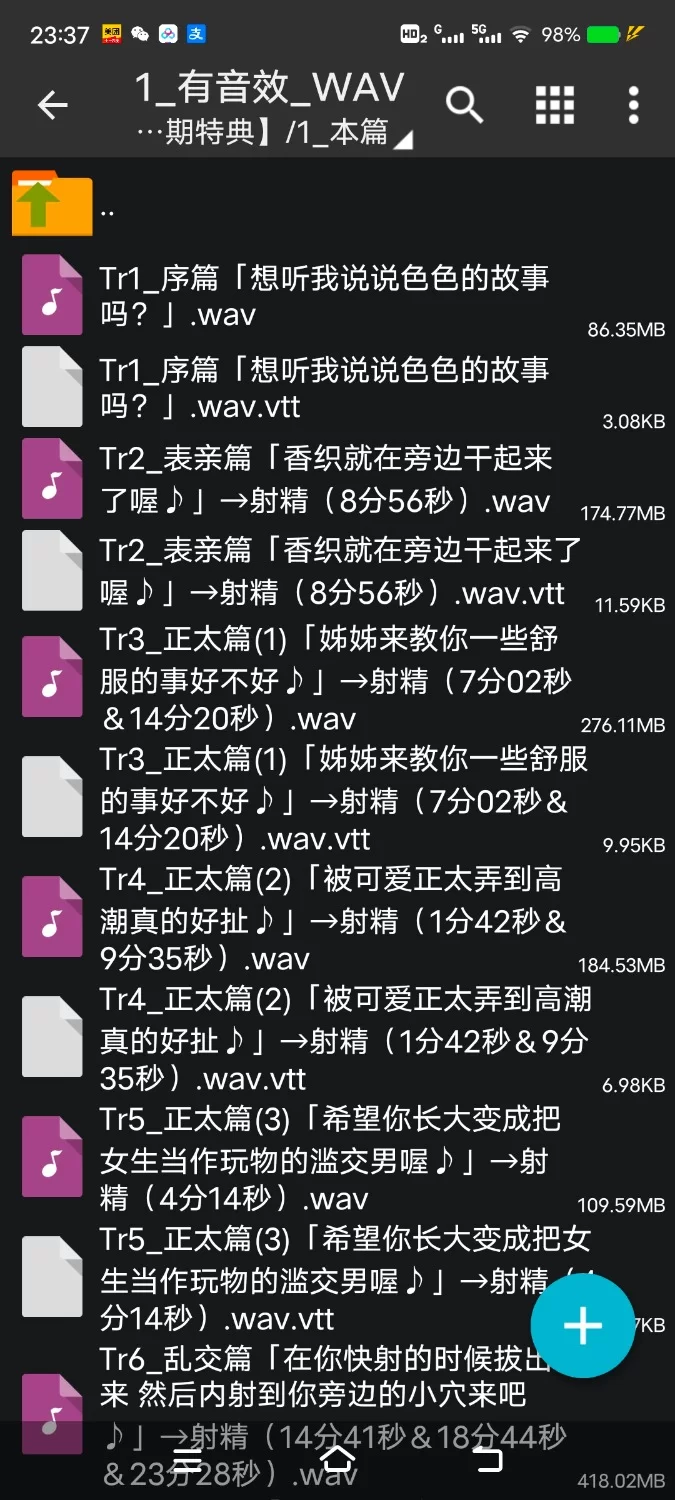675x1500 pixels.
Task: Tap the round plus add button
Action: [x=582, y=1326]
